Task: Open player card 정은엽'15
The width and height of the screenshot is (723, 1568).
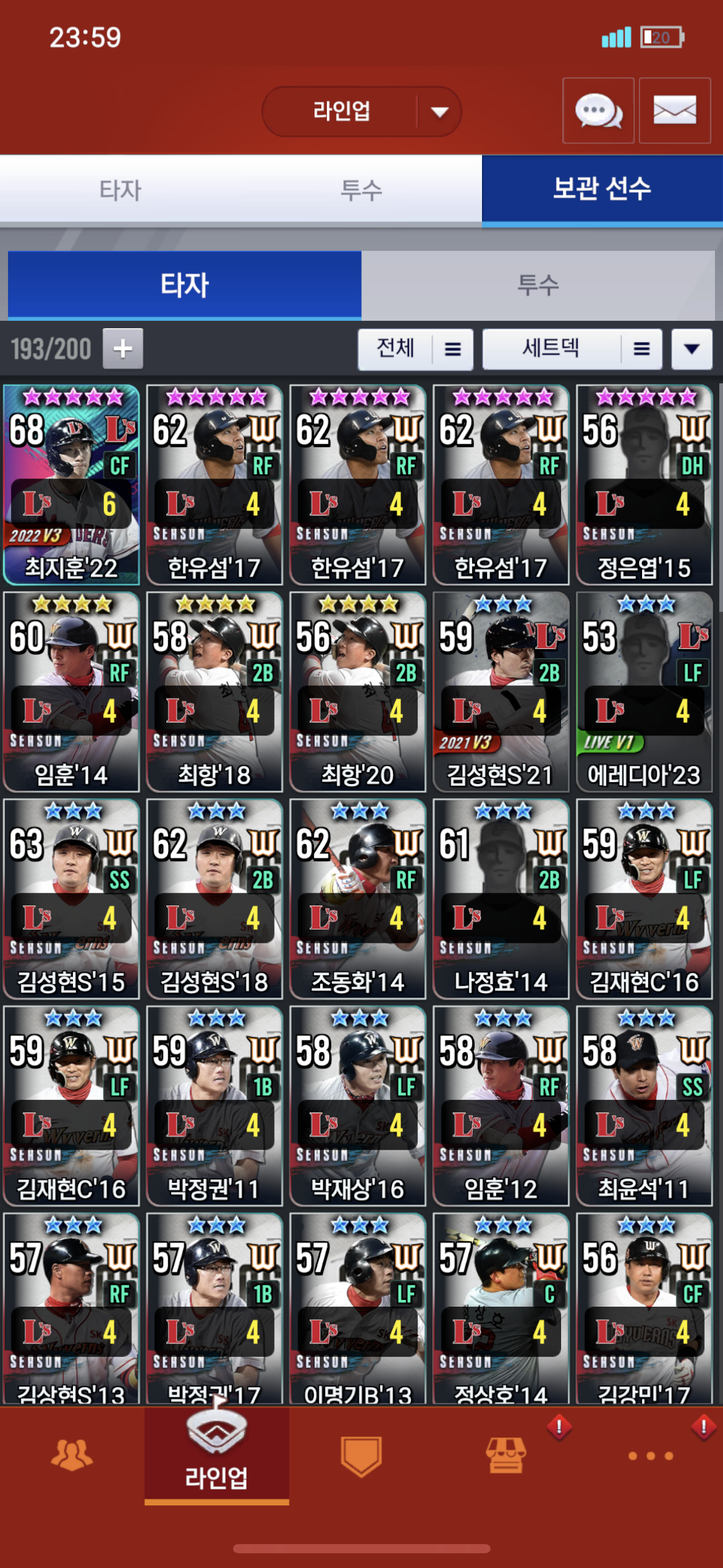Action: pos(644,485)
